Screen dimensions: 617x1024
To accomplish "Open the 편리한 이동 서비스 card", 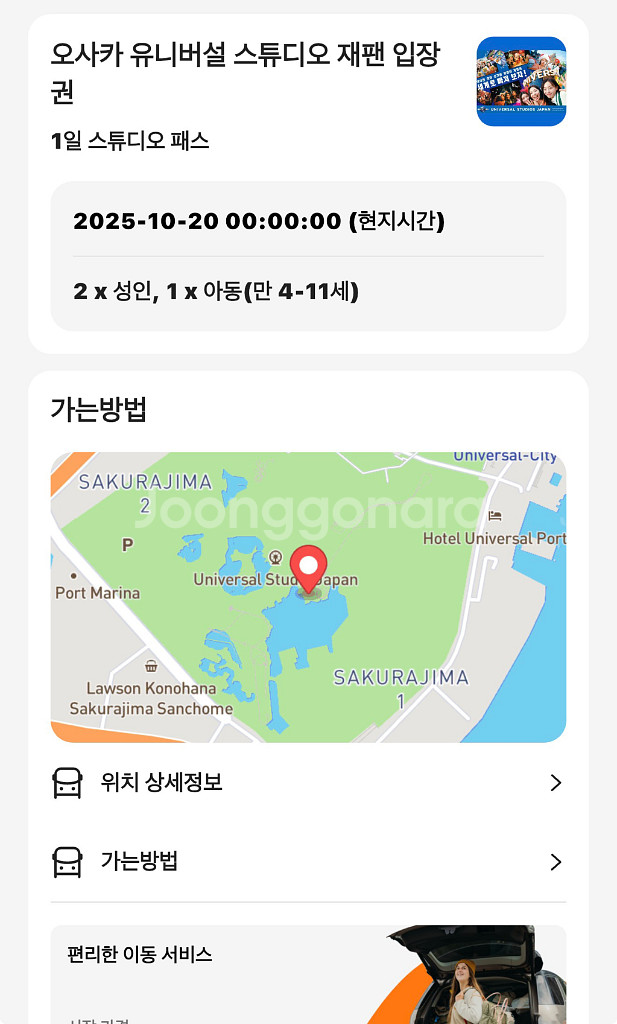I will point(308,975).
